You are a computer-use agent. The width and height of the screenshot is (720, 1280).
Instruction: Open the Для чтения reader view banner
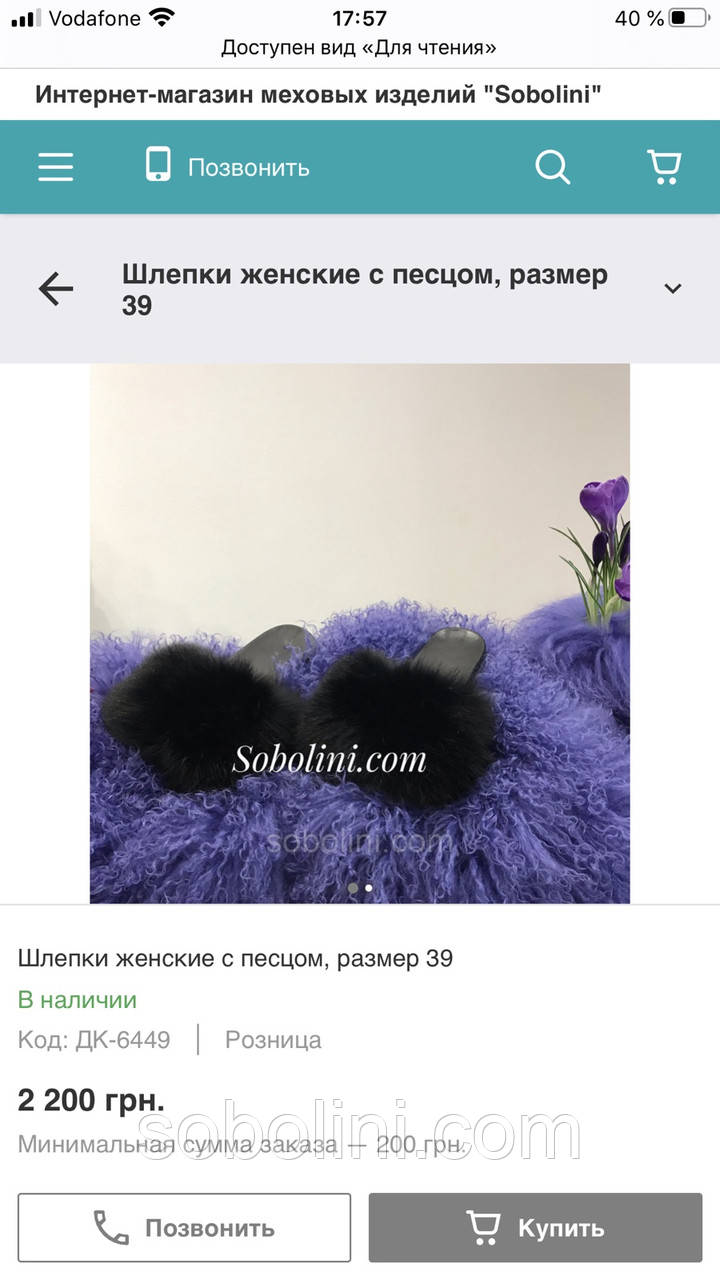click(x=360, y=47)
